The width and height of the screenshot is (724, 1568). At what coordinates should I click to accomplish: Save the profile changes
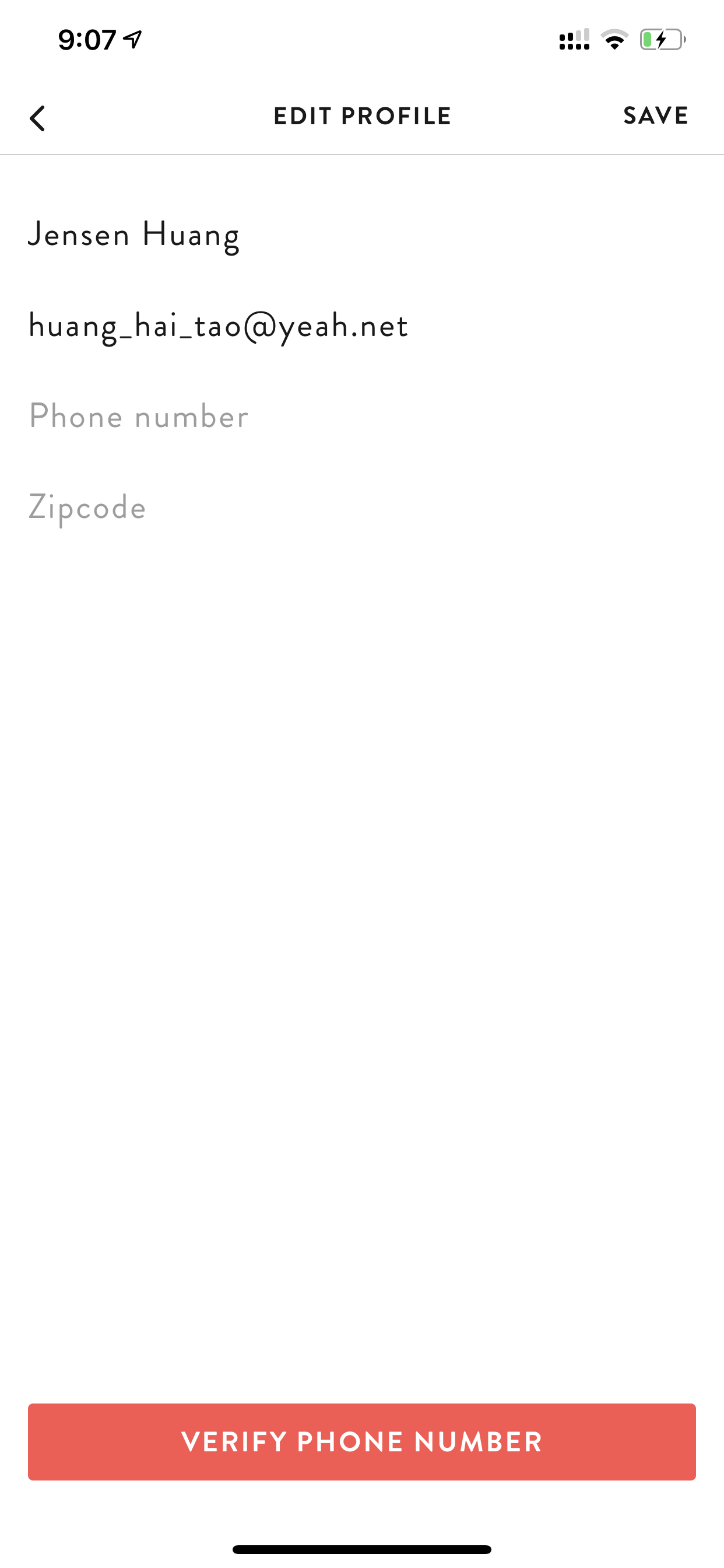point(655,116)
